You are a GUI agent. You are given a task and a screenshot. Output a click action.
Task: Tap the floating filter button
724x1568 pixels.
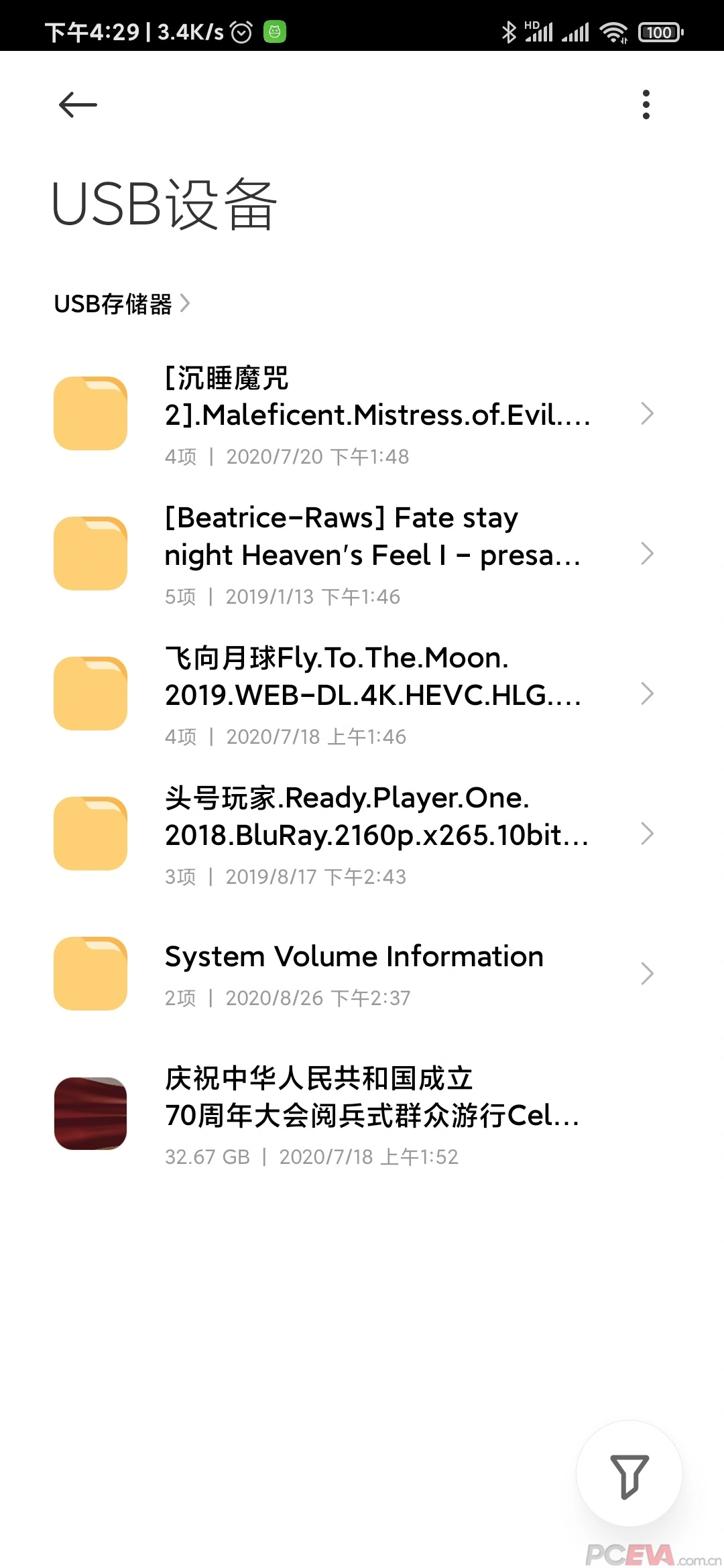coord(629,1474)
